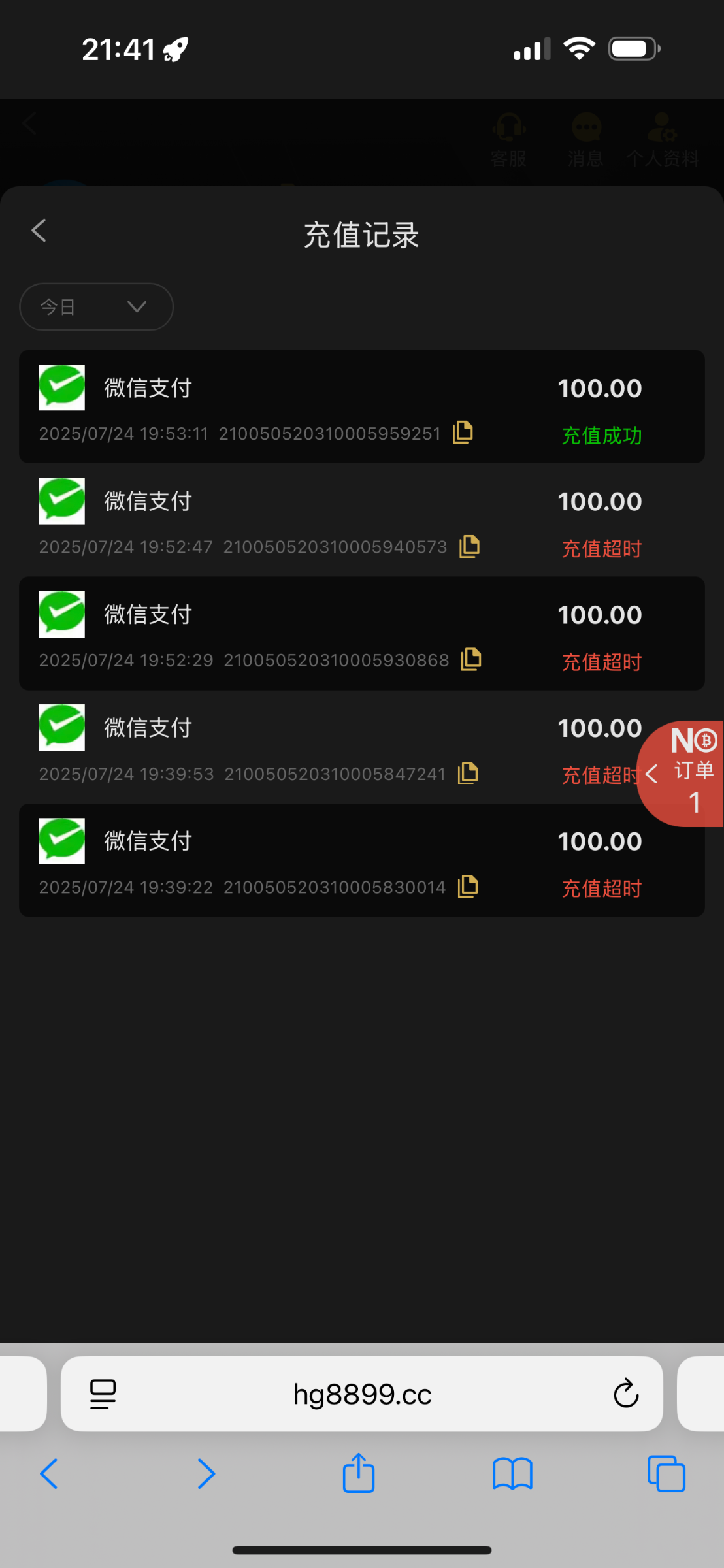Open the page settings menu in the address bar
The width and height of the screenshot is (724, 1568).
(x=103, y=1394)
